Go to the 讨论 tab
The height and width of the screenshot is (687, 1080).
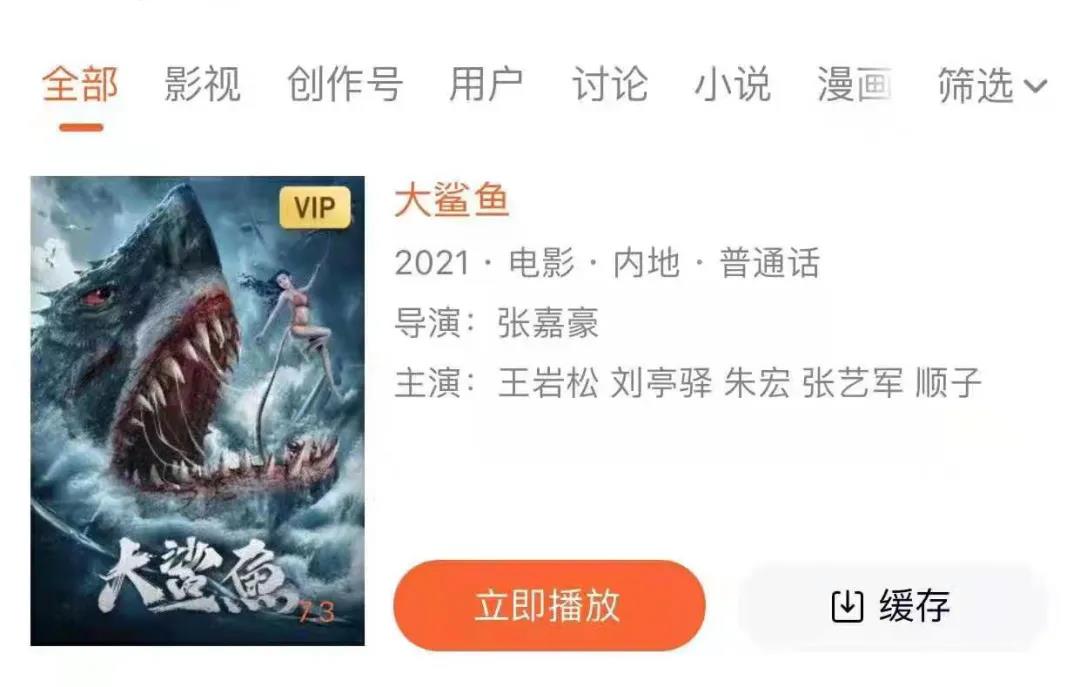(609, 85)
